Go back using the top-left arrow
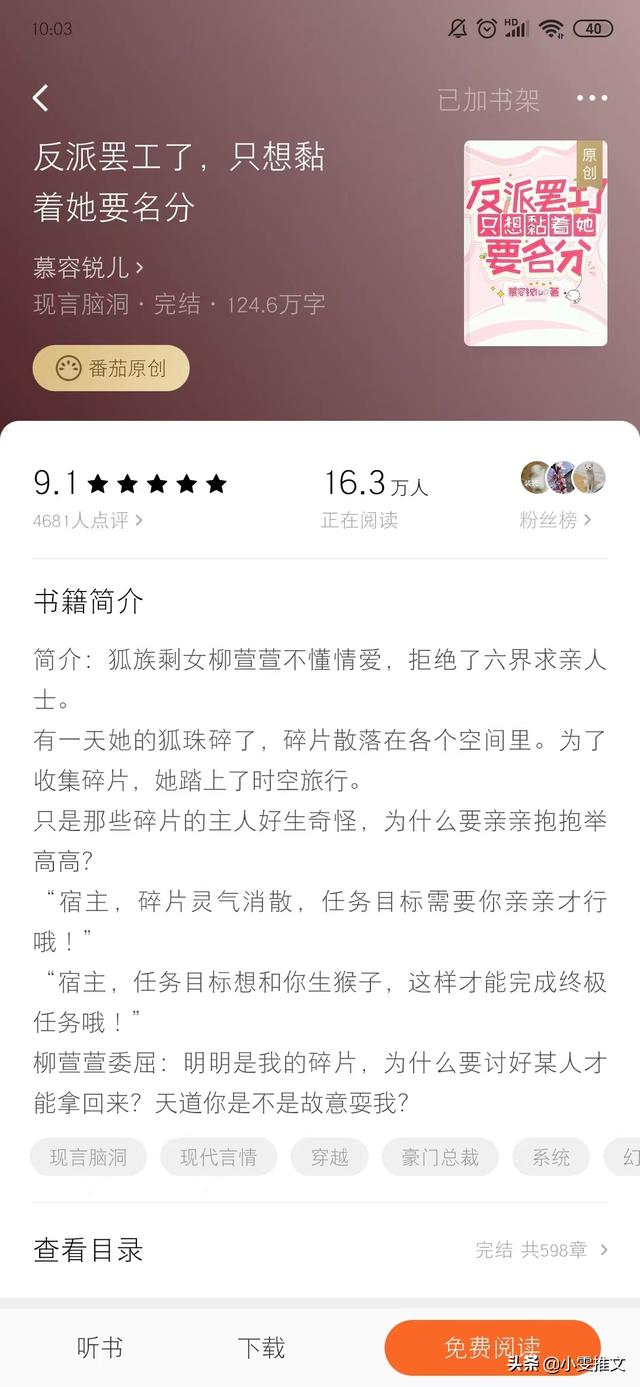The width and height of the screenshot is (640, 1387). [x=41, y=98]
